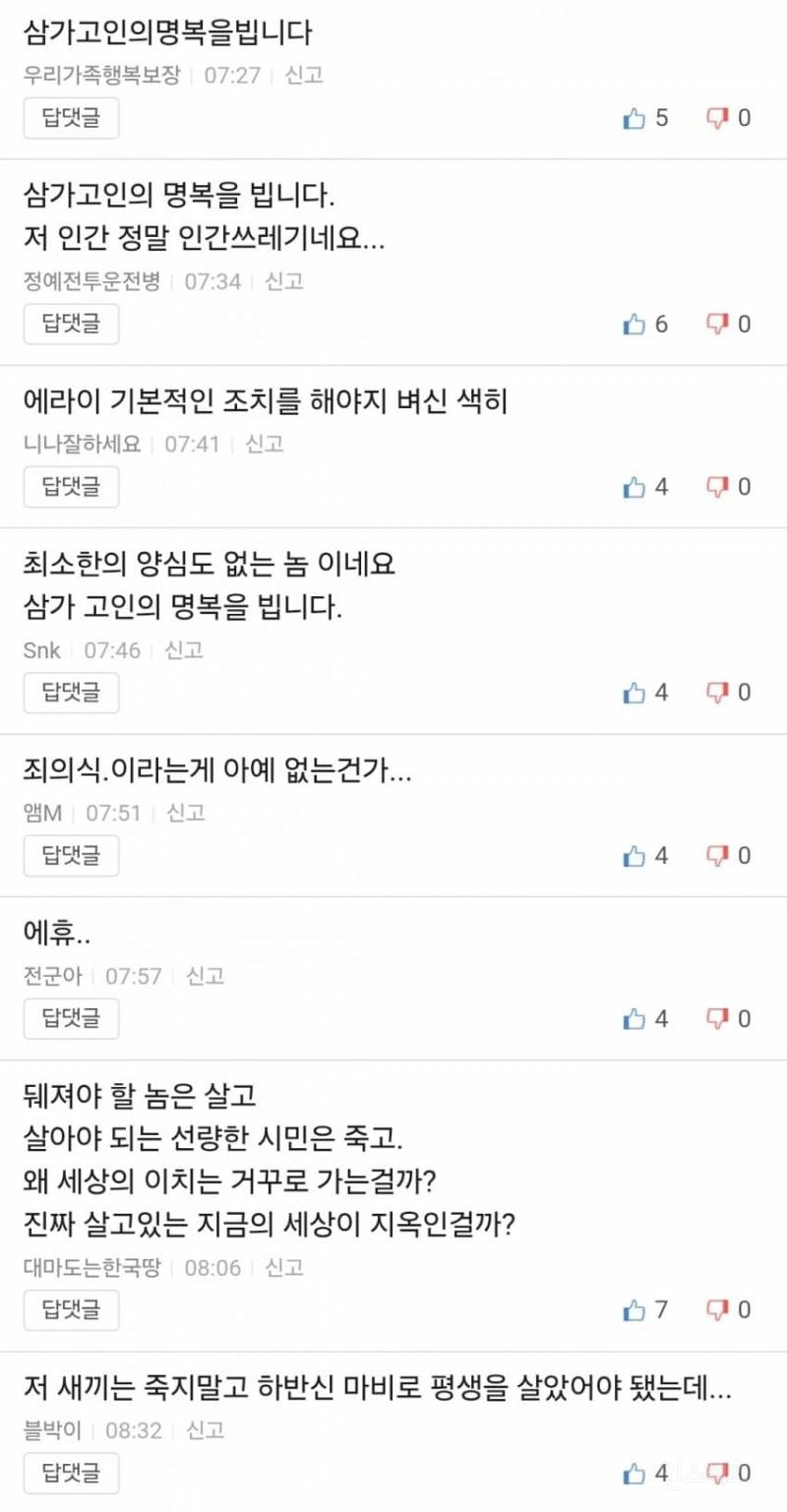Upvote 정예전투운전병's comment

tap(635, 324)
